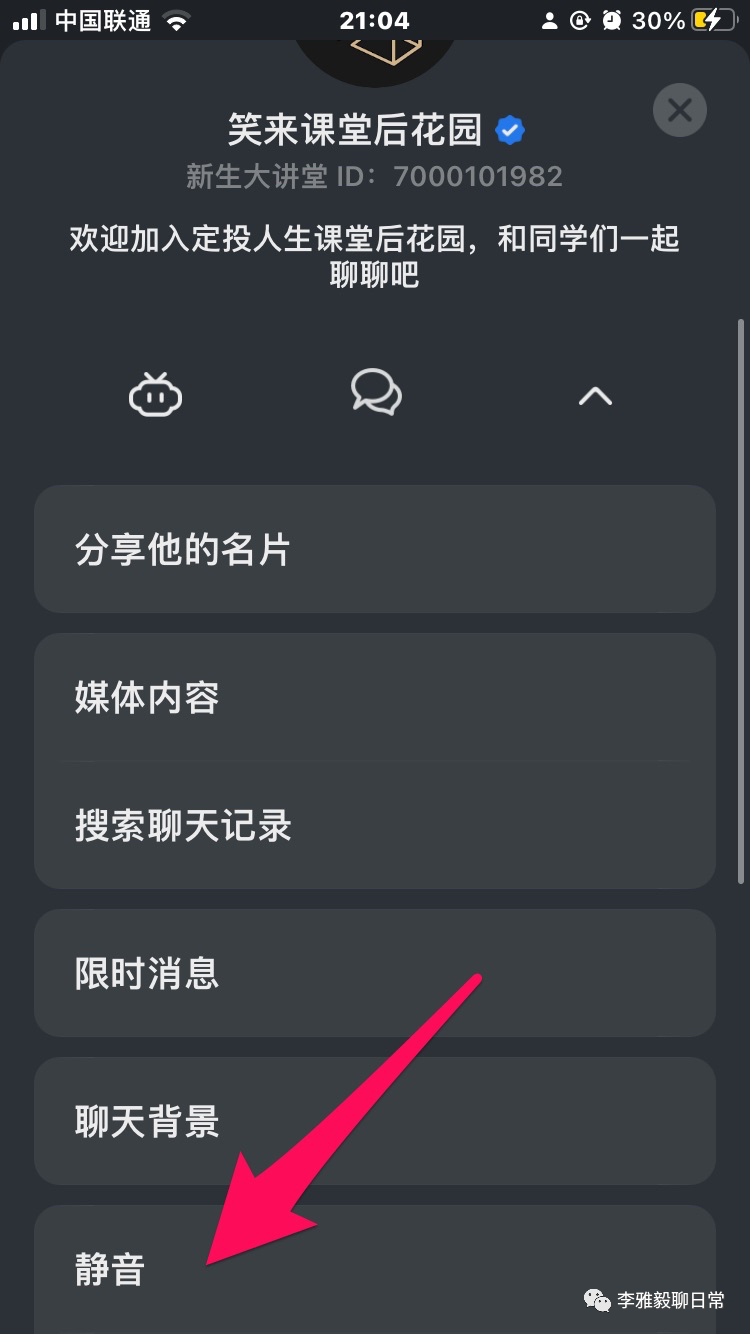Open the chat bubble icon
This screenshot has height=1334, width=750.
[x=376, y=393]
